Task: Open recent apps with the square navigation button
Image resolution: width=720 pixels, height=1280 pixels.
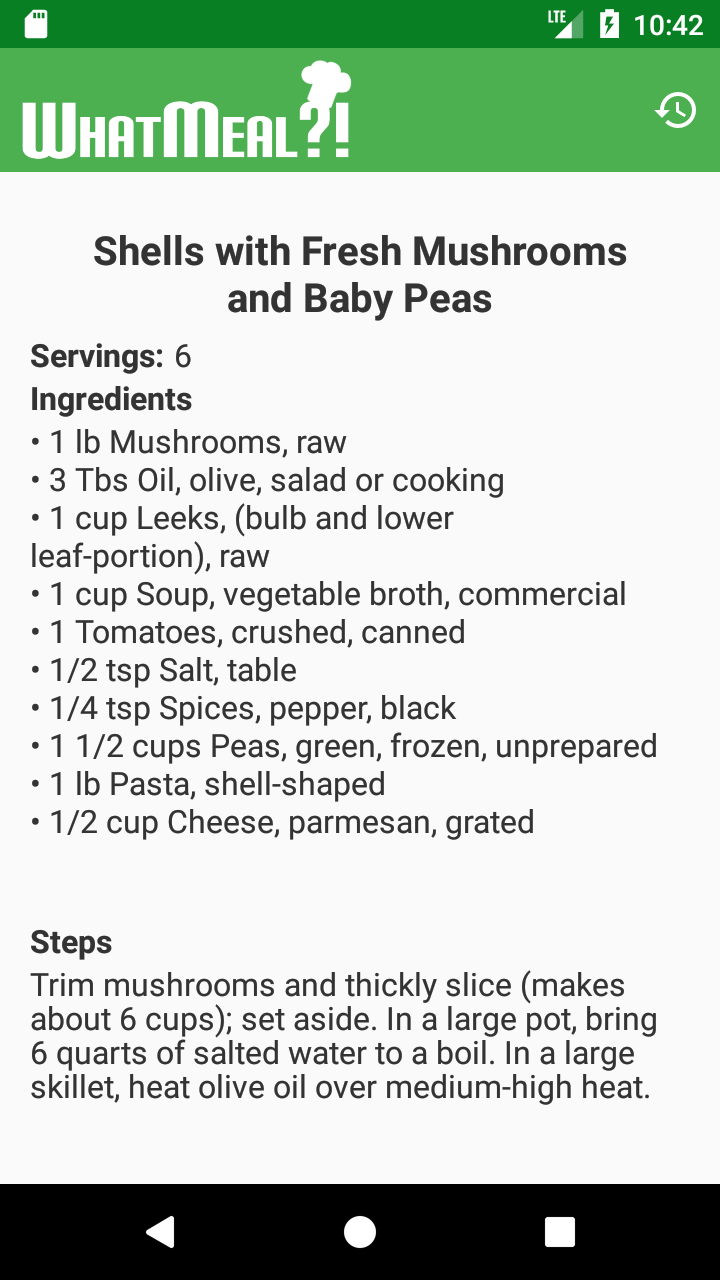Action: tap(558, 1232)
